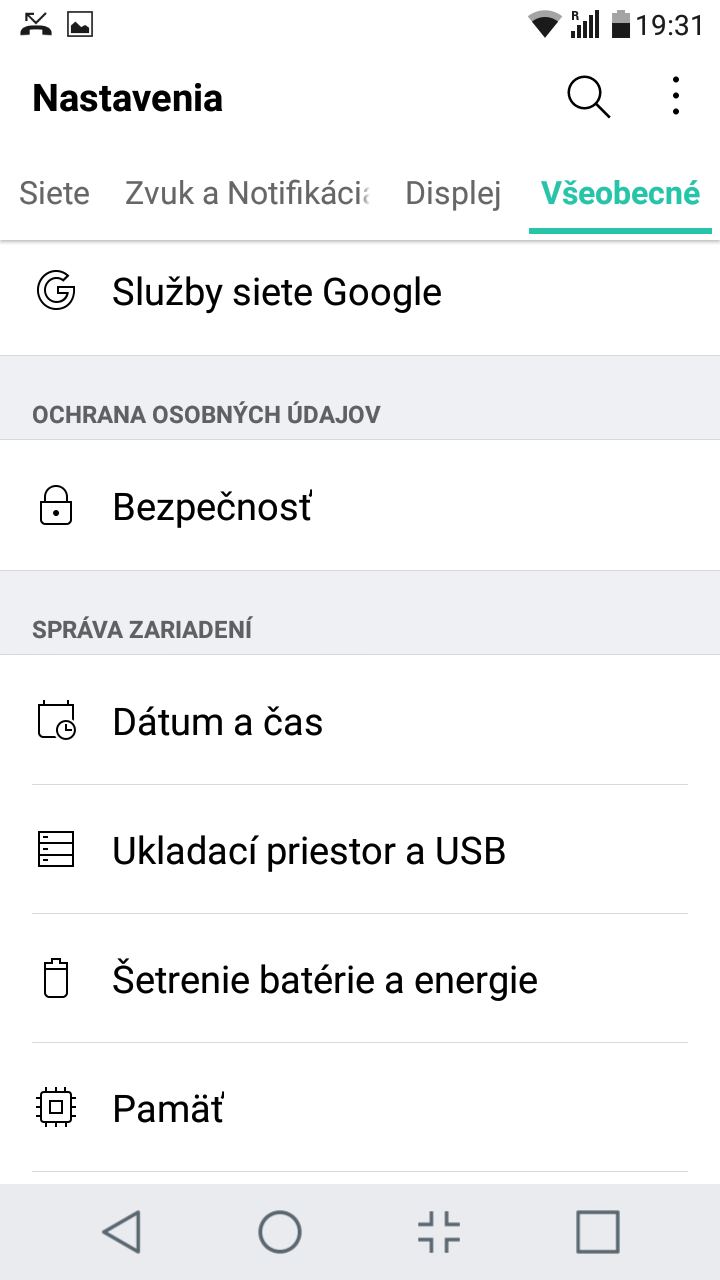The width and height of the screenshot is (720, 1280).
Task: Open Služby siete Google
Action: 360,293
